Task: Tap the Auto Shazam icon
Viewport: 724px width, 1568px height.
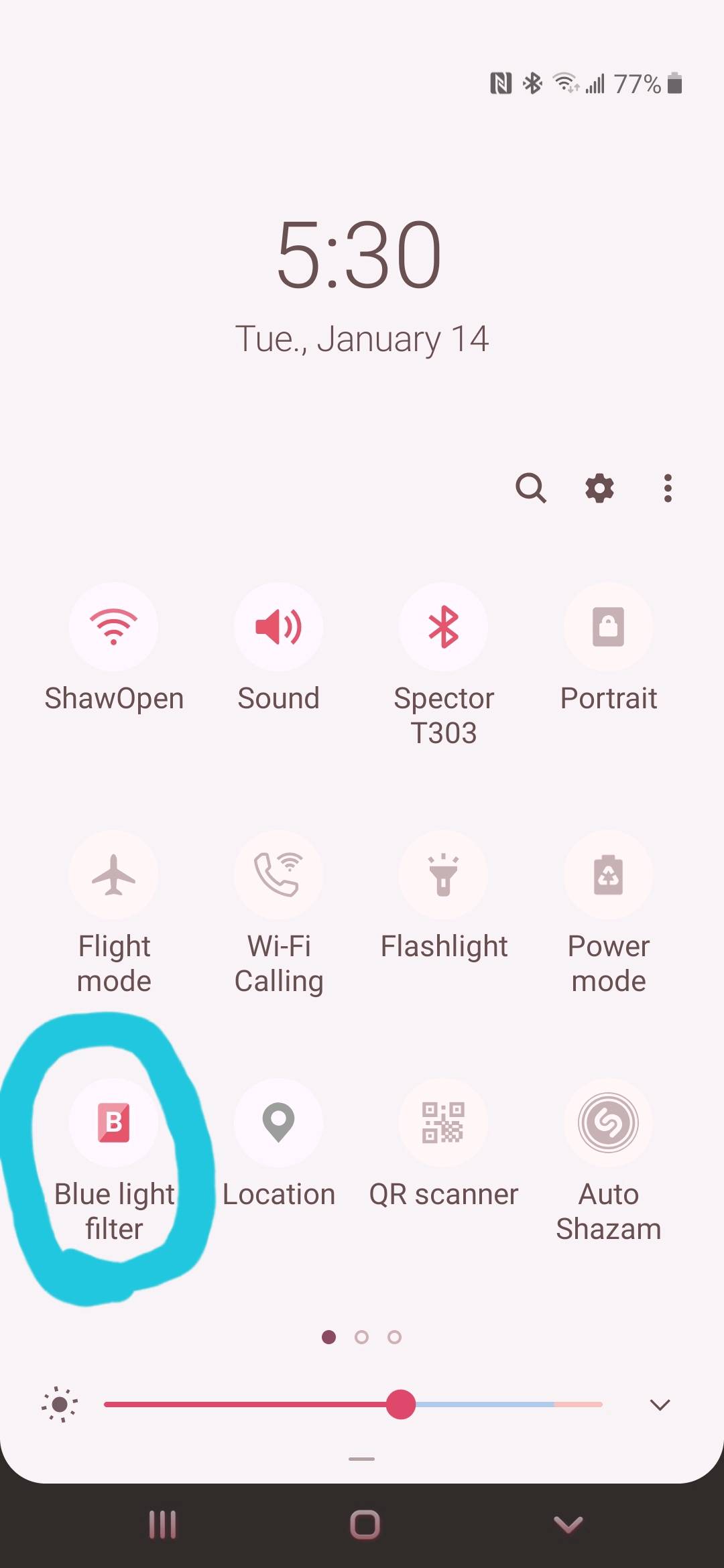Action: point(609,1122)
